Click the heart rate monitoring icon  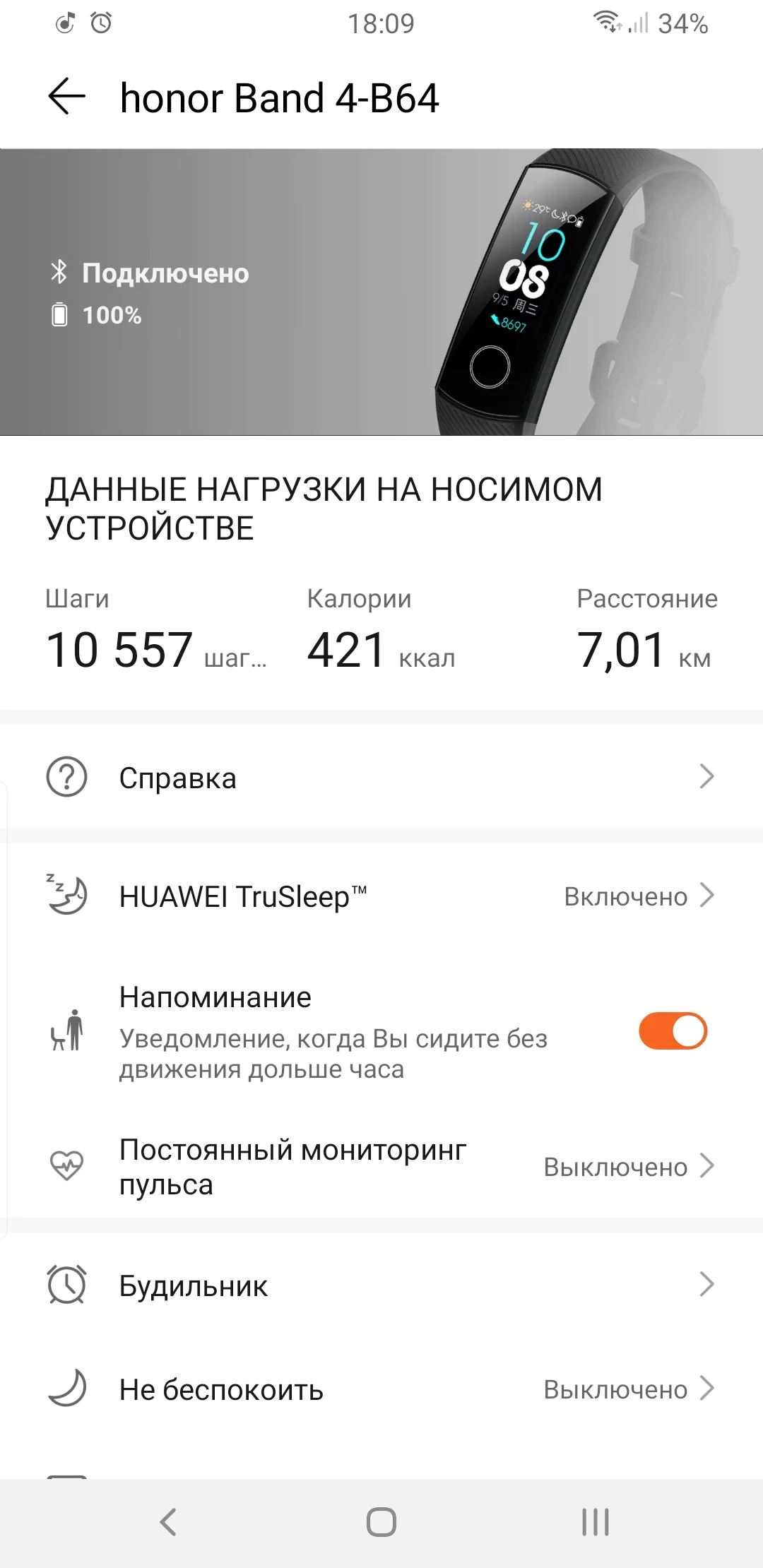[65, 1165]
